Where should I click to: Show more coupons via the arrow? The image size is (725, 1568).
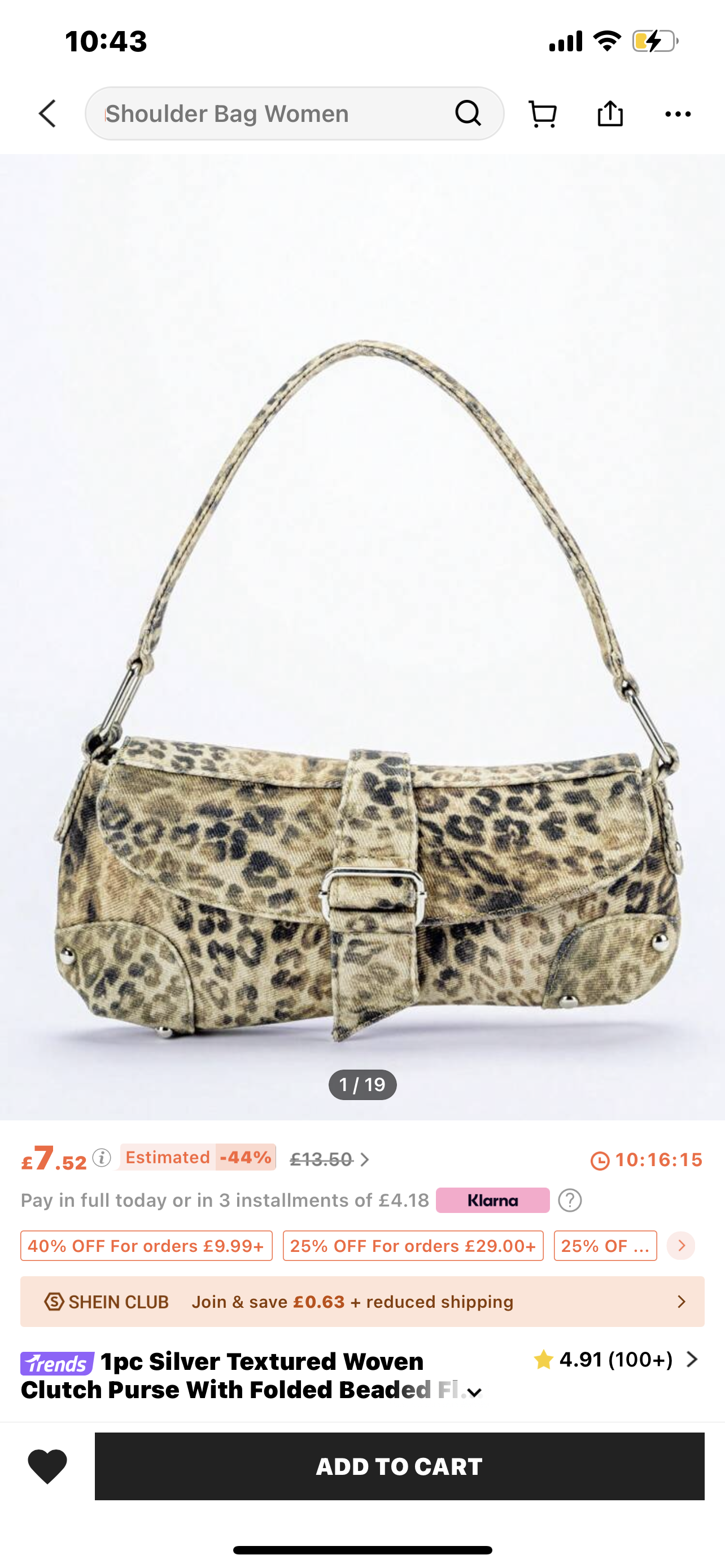coord(680,1246)
